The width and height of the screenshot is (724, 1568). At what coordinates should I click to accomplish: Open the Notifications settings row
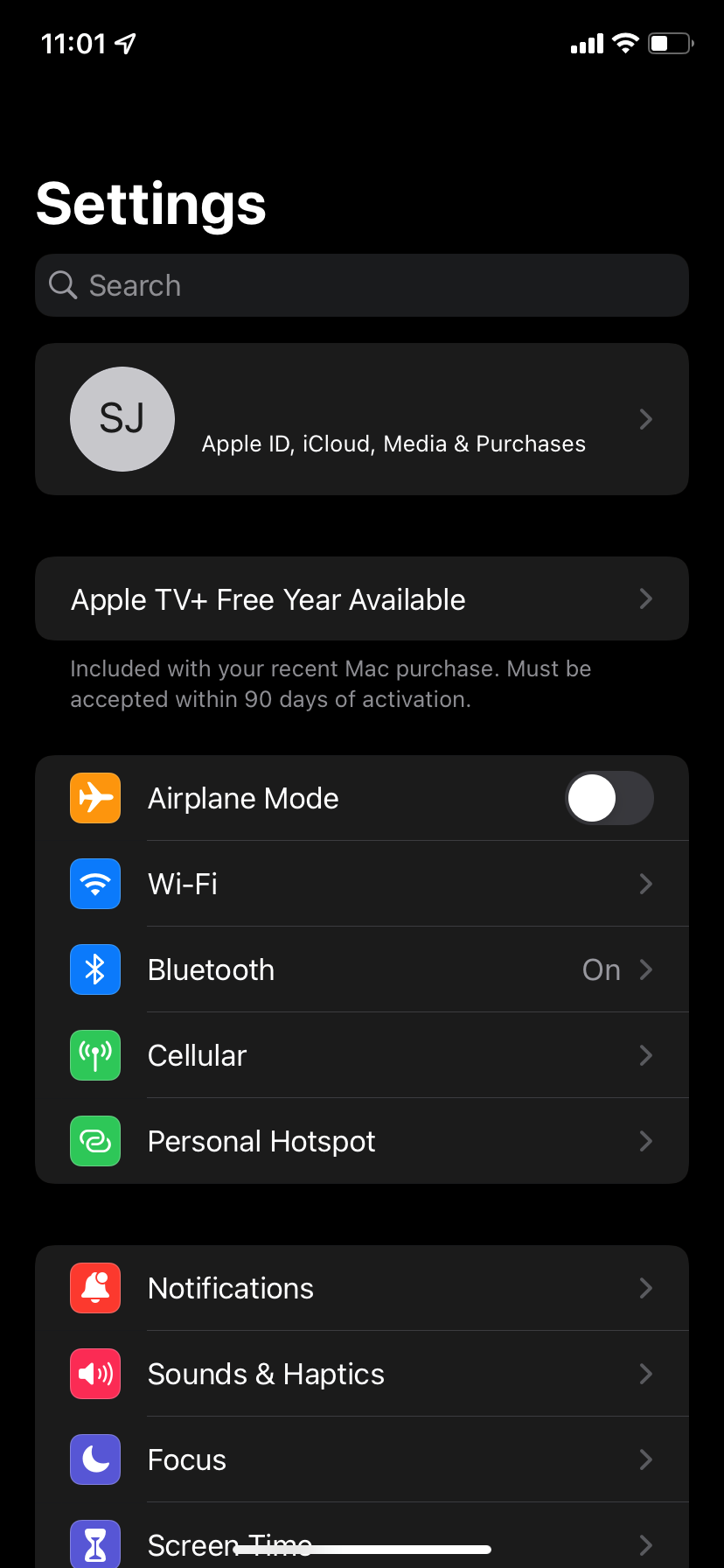tap(362, 1287)
